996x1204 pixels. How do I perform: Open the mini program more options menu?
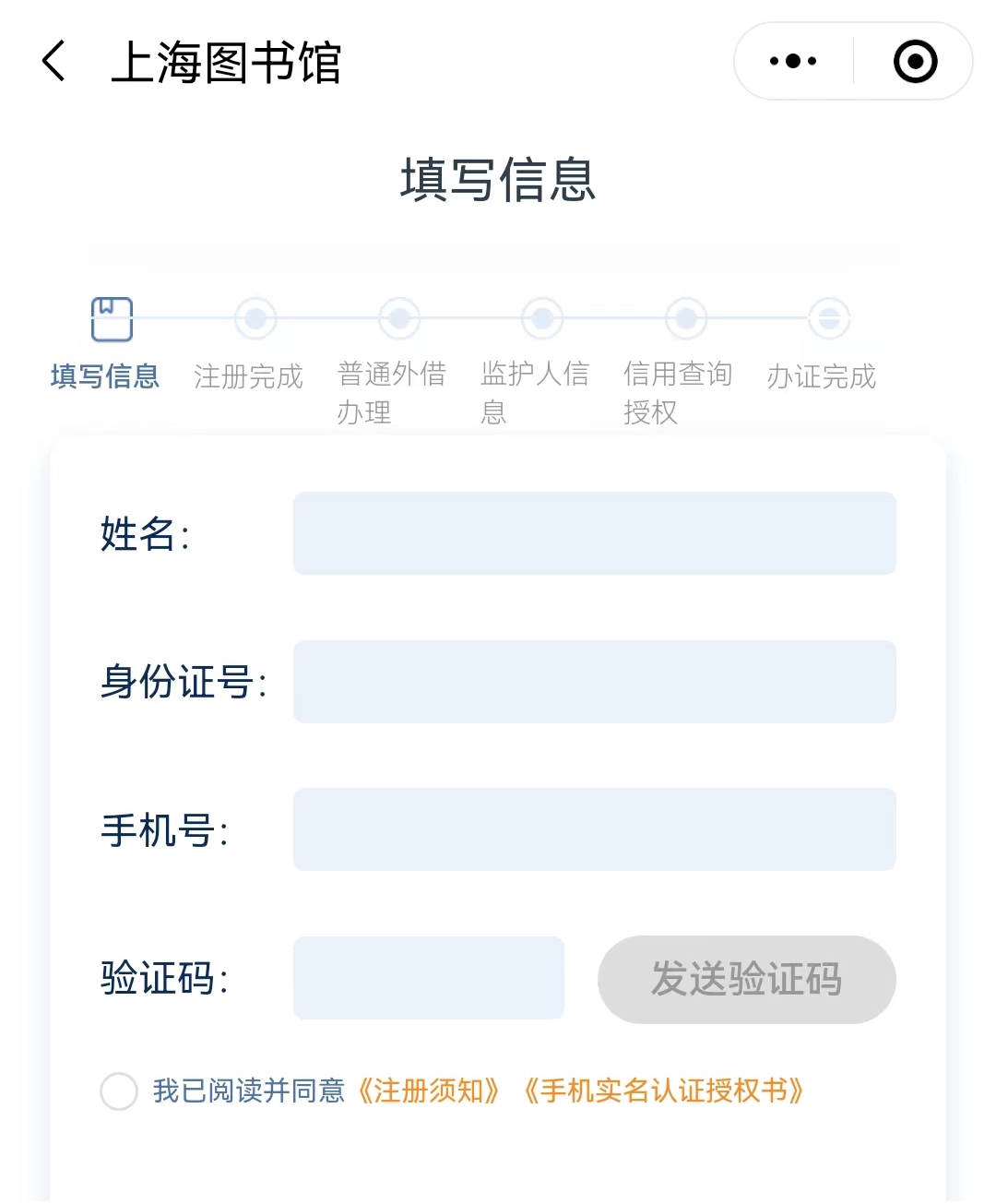(x=793, y=62)
